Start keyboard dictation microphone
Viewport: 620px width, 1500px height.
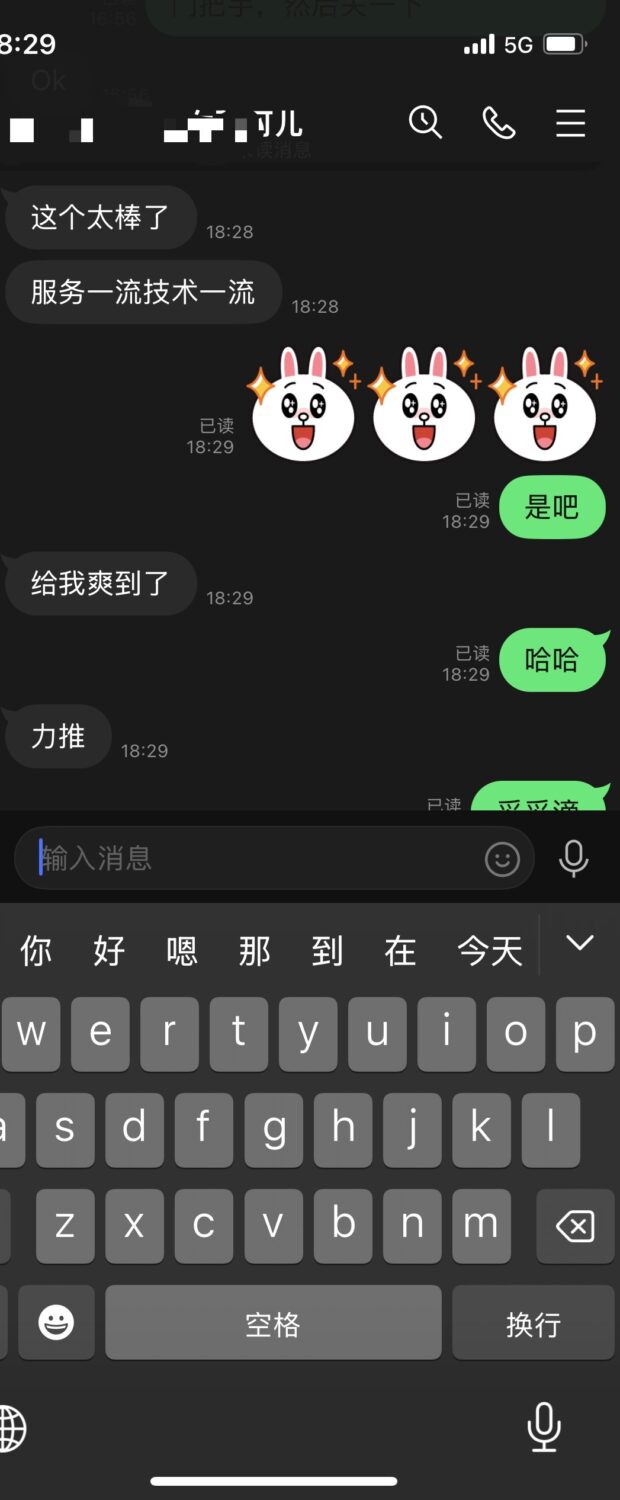(x=544, y=1427)
